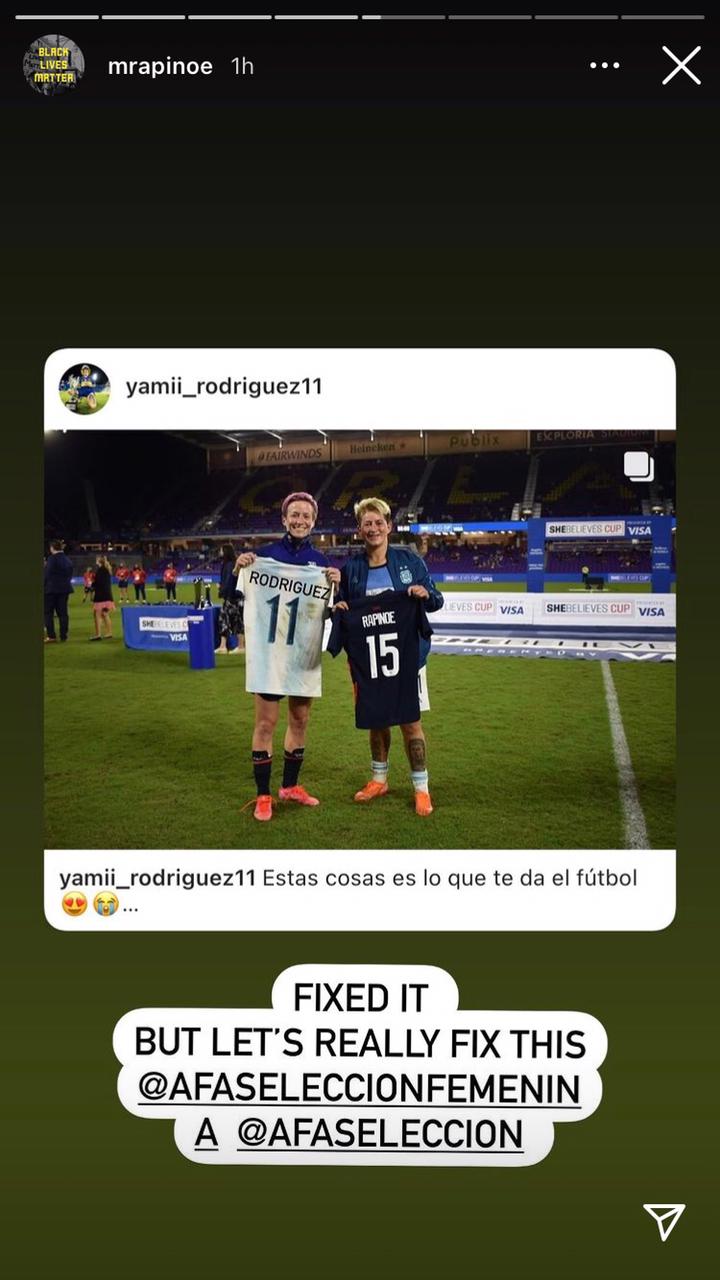
Task: Open the reshared yamii_rodriguez11 post
Action: click(x=359, y=639)
